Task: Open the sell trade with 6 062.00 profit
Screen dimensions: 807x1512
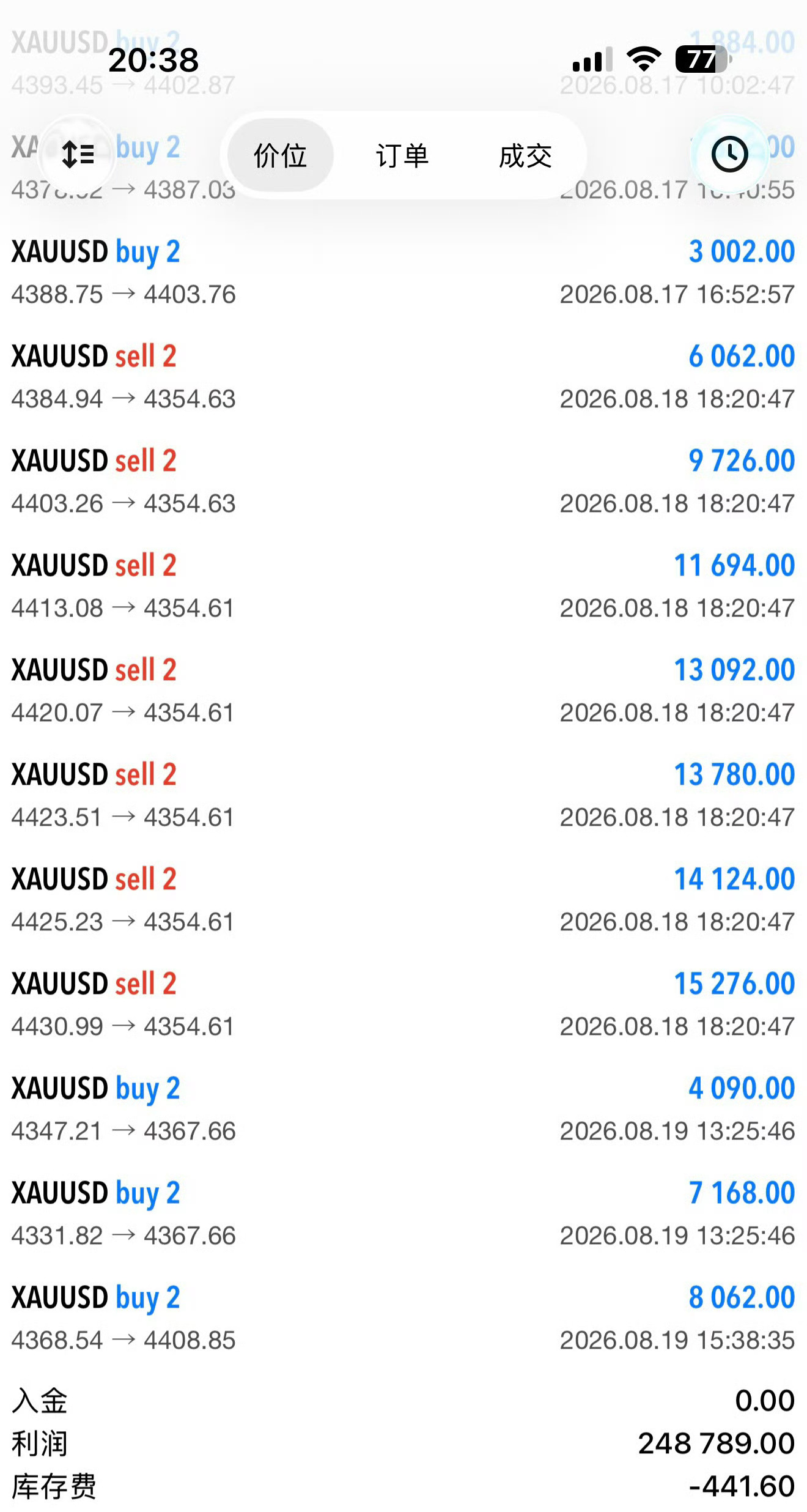Action: pyautogui.click(x=403, y=377)
